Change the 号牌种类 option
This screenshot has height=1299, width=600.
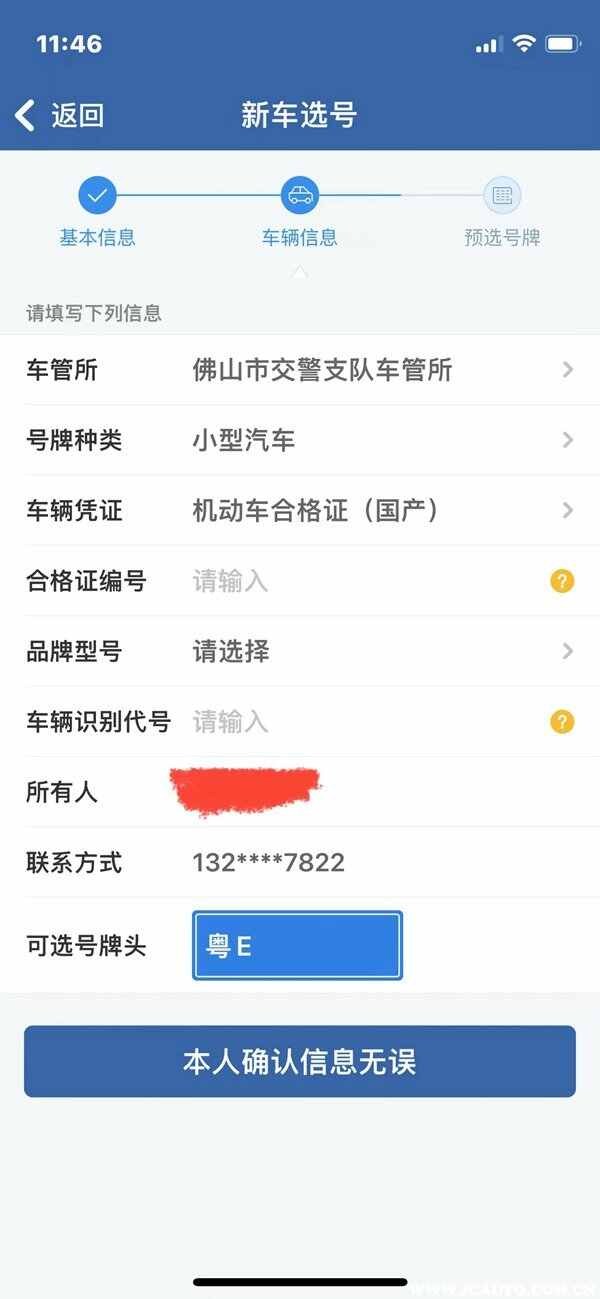point(300,440)
